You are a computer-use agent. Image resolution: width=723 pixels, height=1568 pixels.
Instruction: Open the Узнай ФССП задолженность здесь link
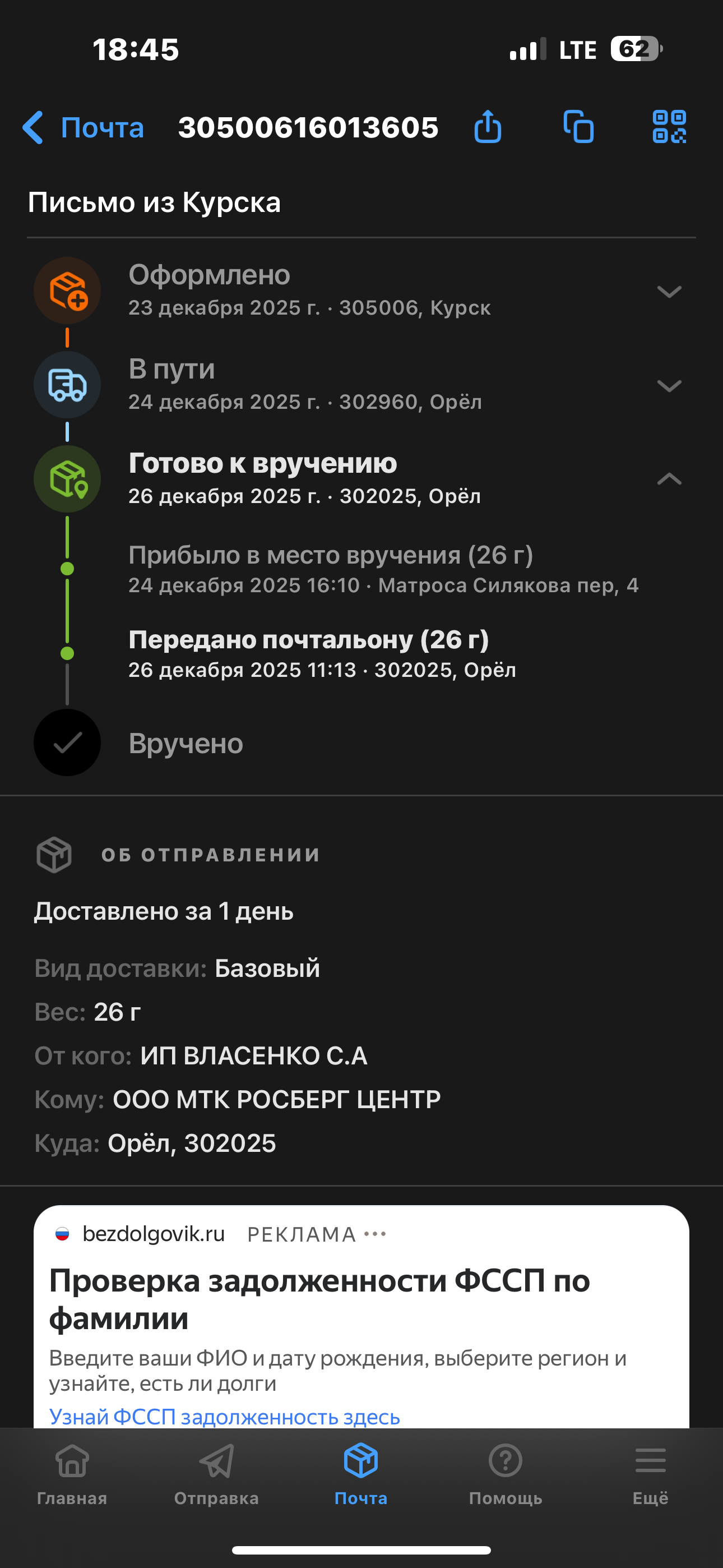225,1417
